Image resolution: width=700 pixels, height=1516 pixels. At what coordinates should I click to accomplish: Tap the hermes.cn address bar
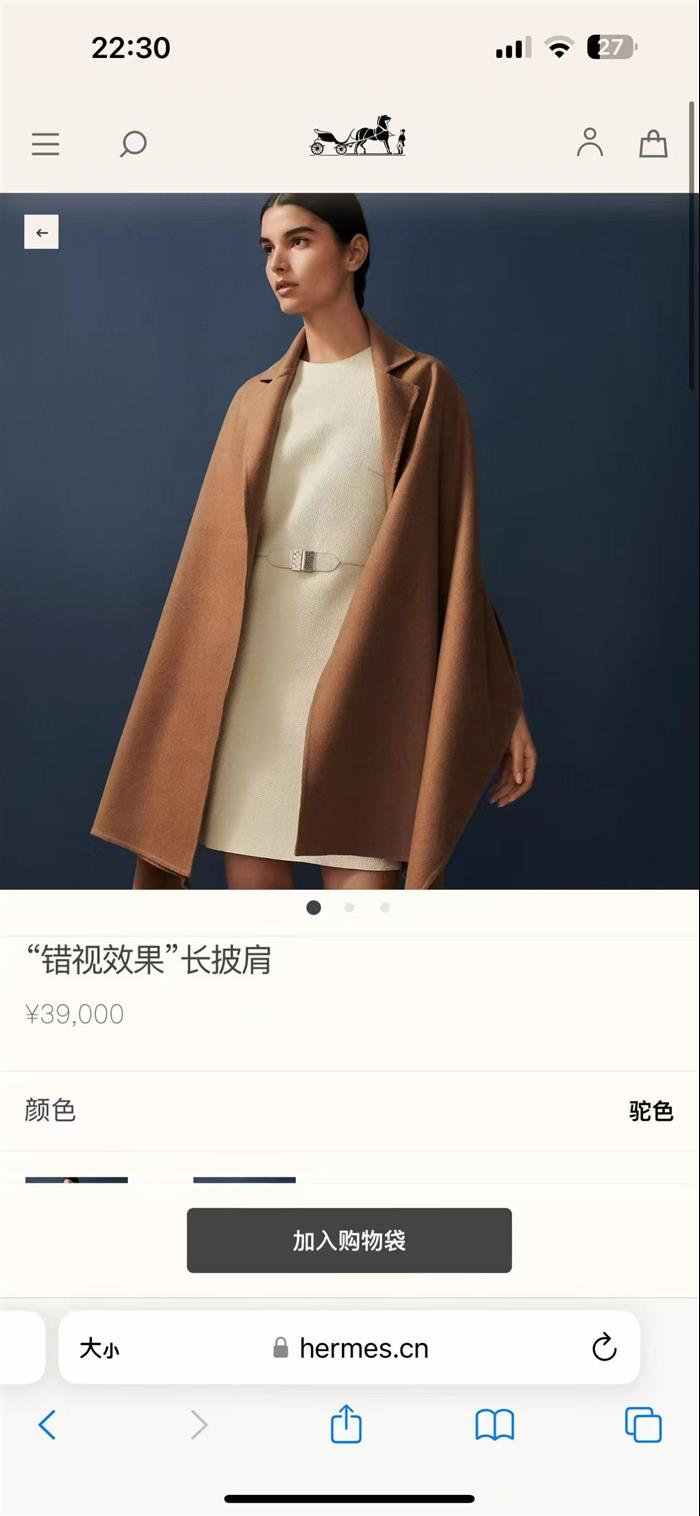350,1348
